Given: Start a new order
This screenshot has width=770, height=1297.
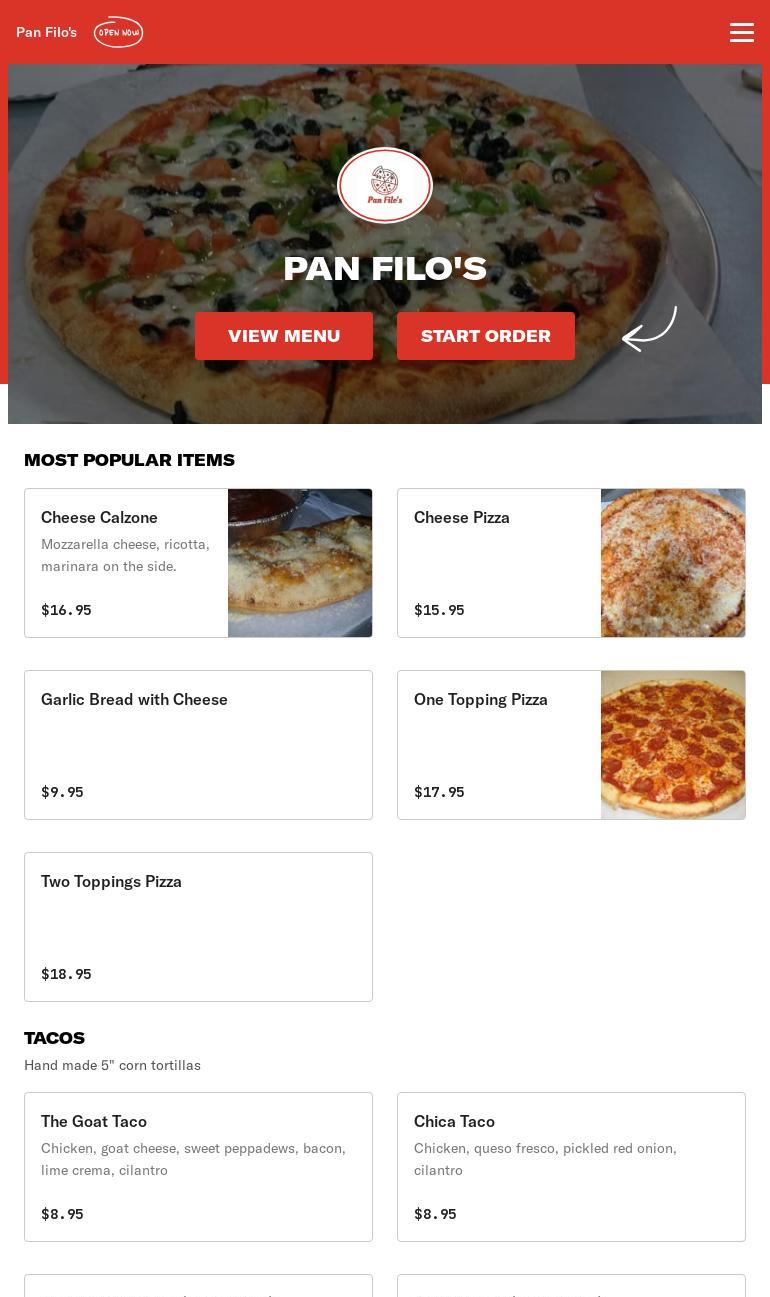Looking at the screenshot, I should 485,336.
